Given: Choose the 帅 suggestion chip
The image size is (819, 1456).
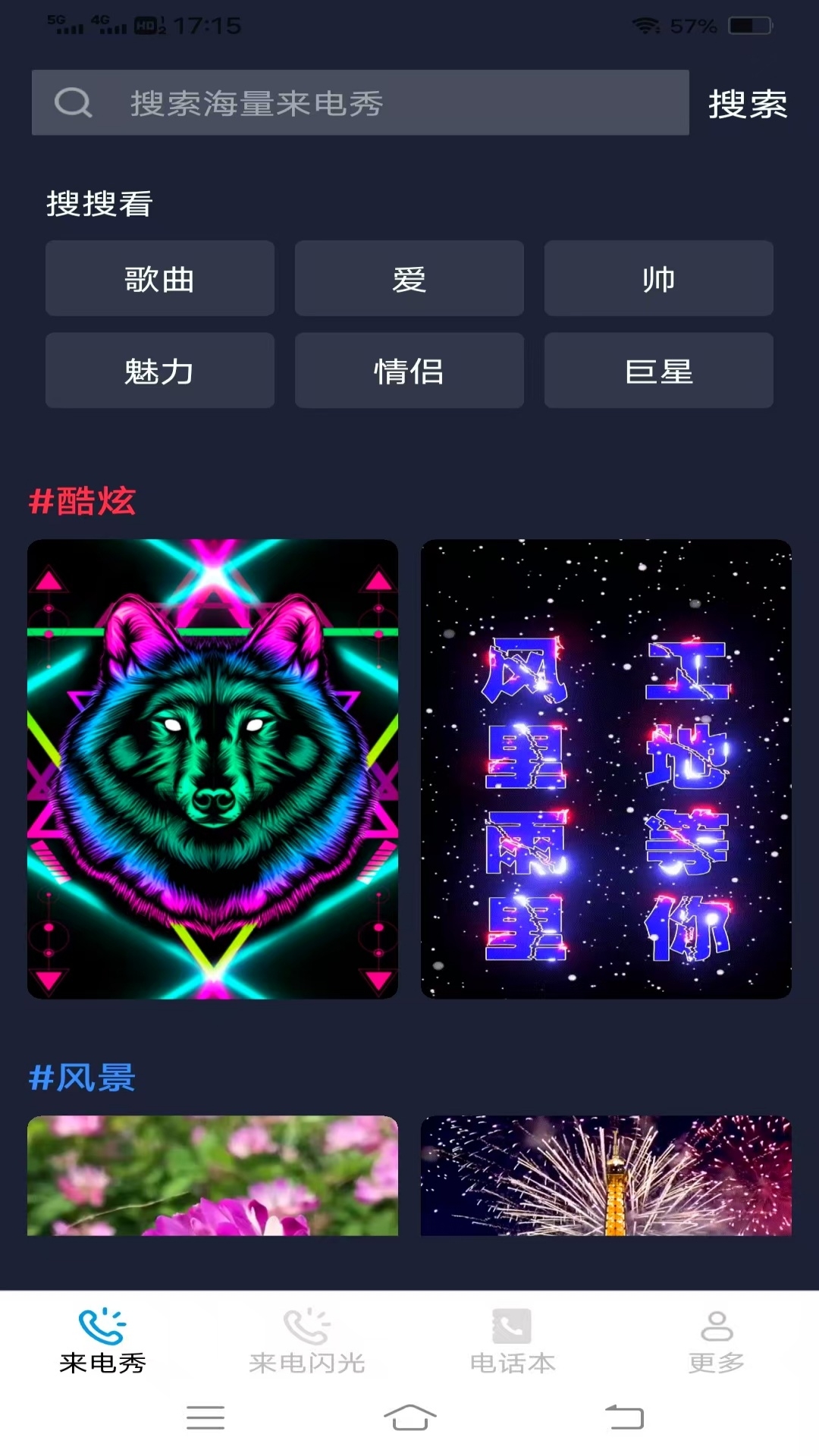Looking at the screenshot, I should click(659, 278).
